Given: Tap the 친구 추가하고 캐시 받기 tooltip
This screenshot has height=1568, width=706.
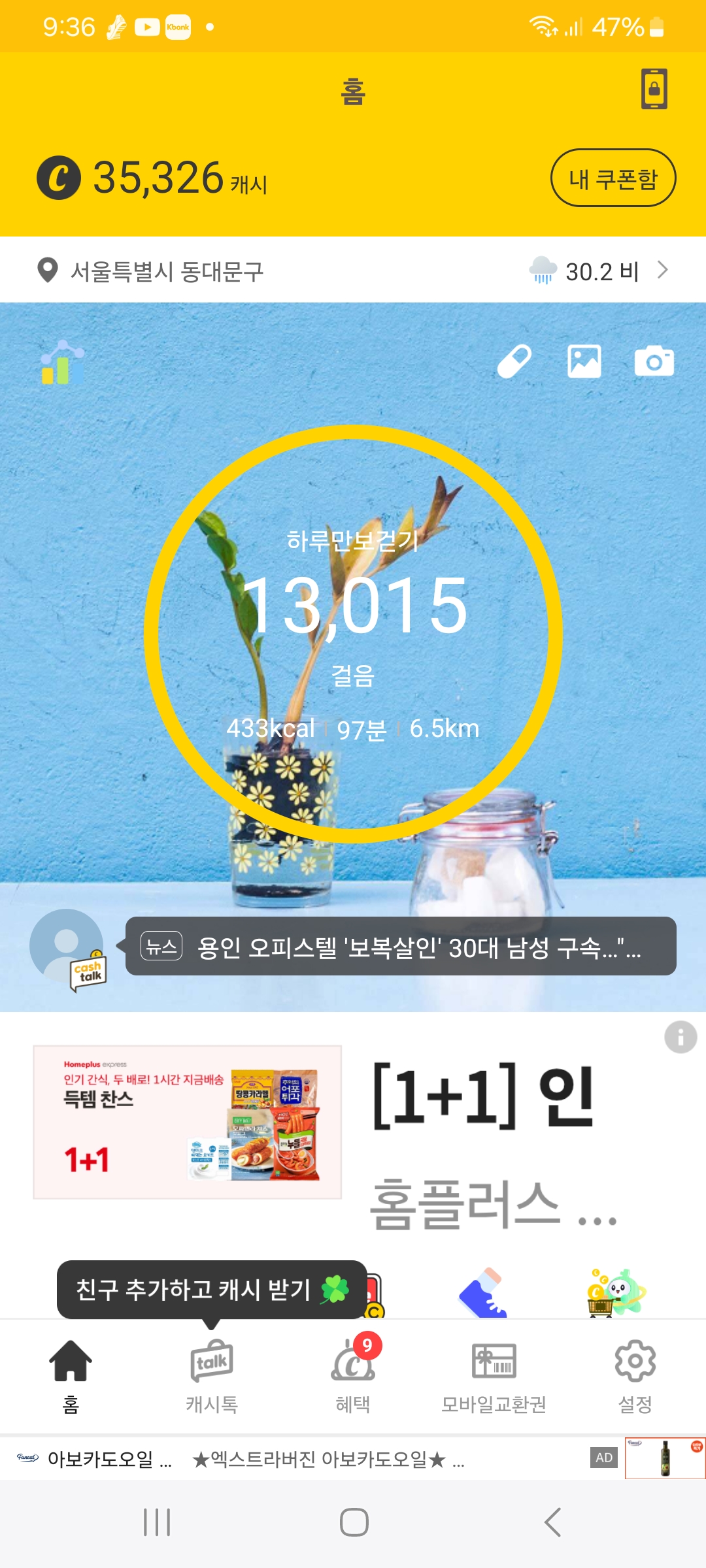Looking at the screenshot, I should click(x=211, y=1290).
